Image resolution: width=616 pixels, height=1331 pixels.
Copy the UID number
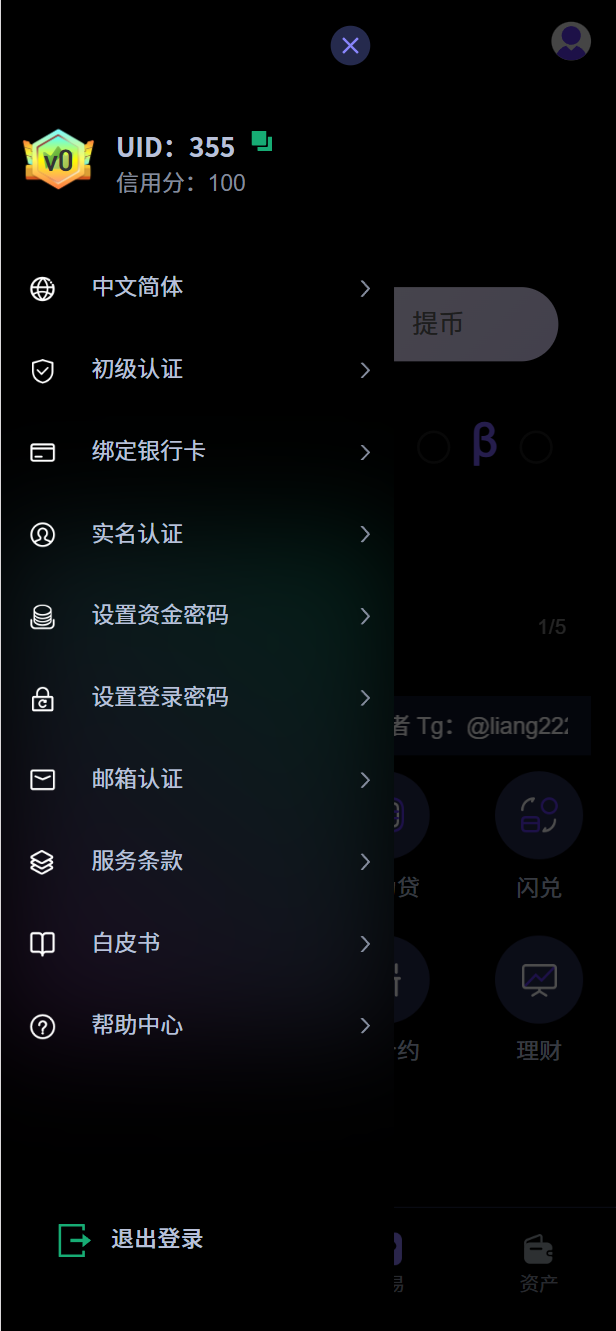(262, 141)
